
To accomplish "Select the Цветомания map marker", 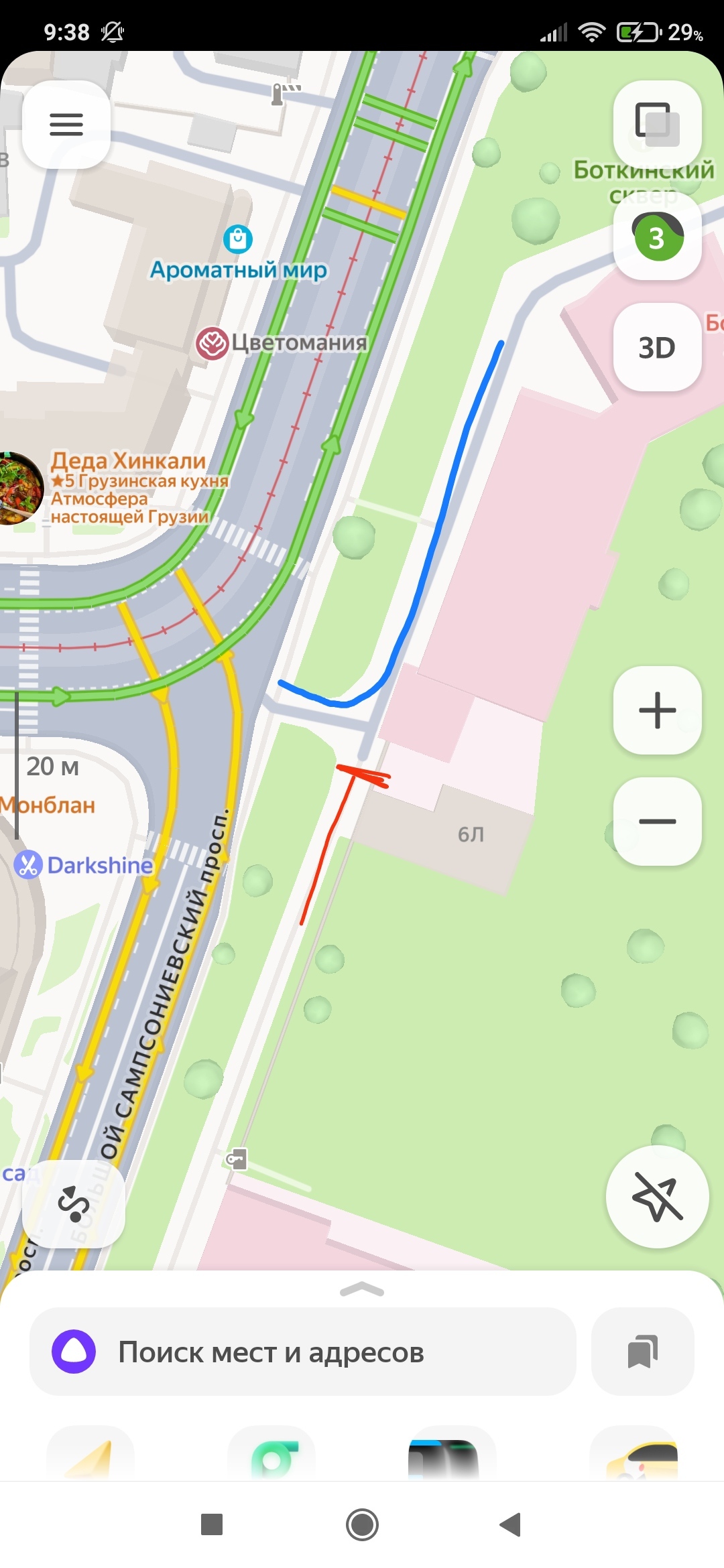I will tap(213, 343).
